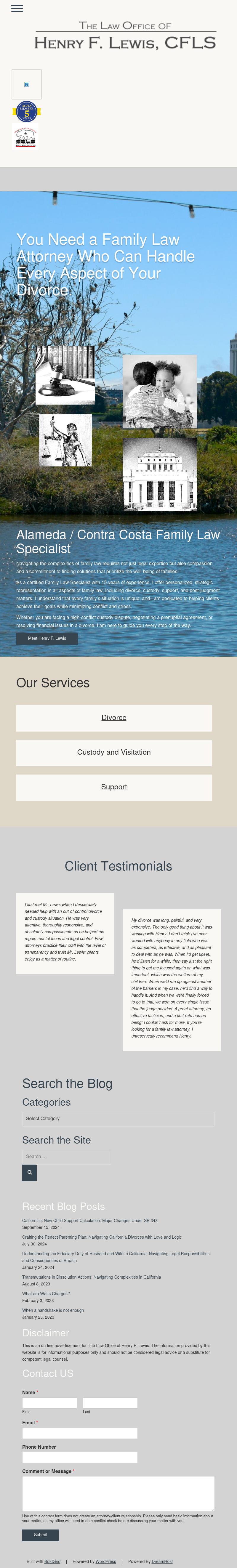Open the Fiduciary Duty of Husband and Wife post
Screen dimensions: 237x1568
coord(116,1254)
